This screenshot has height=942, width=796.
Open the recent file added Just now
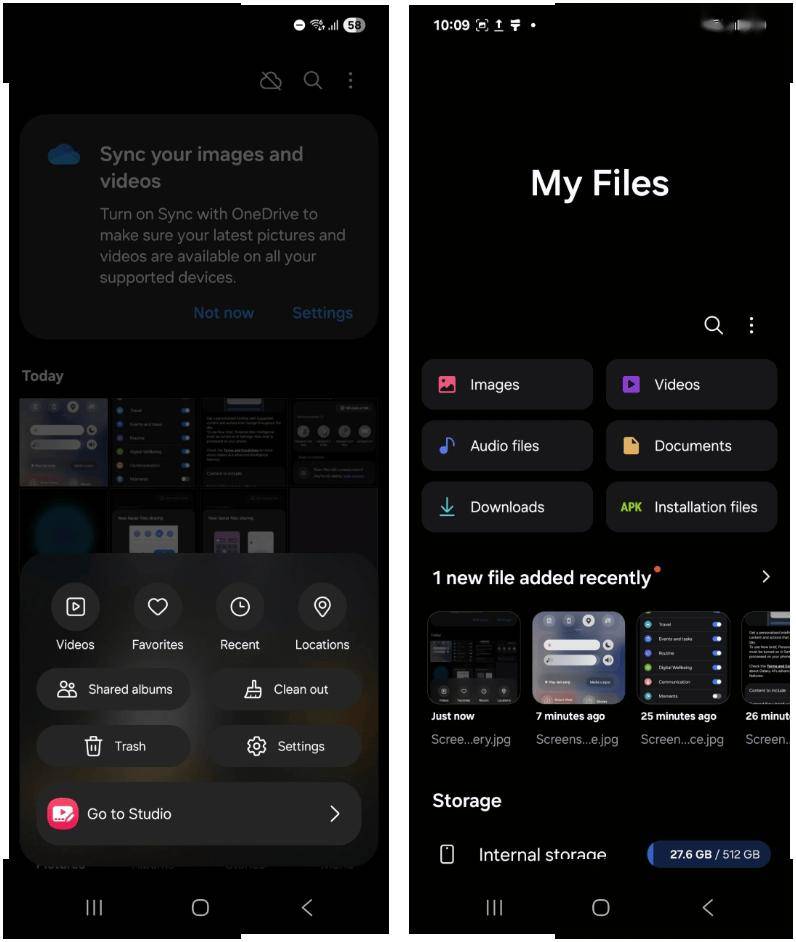(x=473, y=659)
